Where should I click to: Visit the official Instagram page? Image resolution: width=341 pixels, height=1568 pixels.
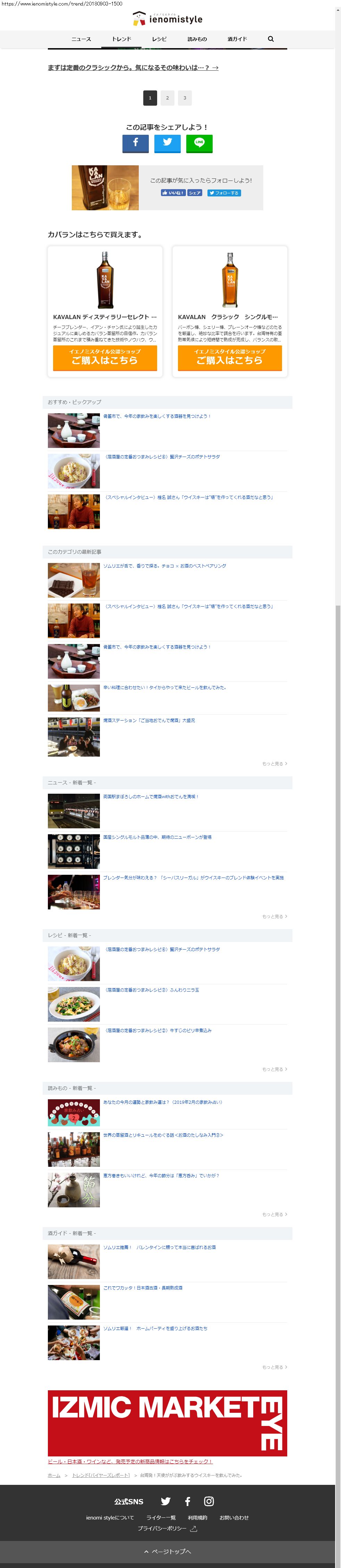pos(209,1501)
